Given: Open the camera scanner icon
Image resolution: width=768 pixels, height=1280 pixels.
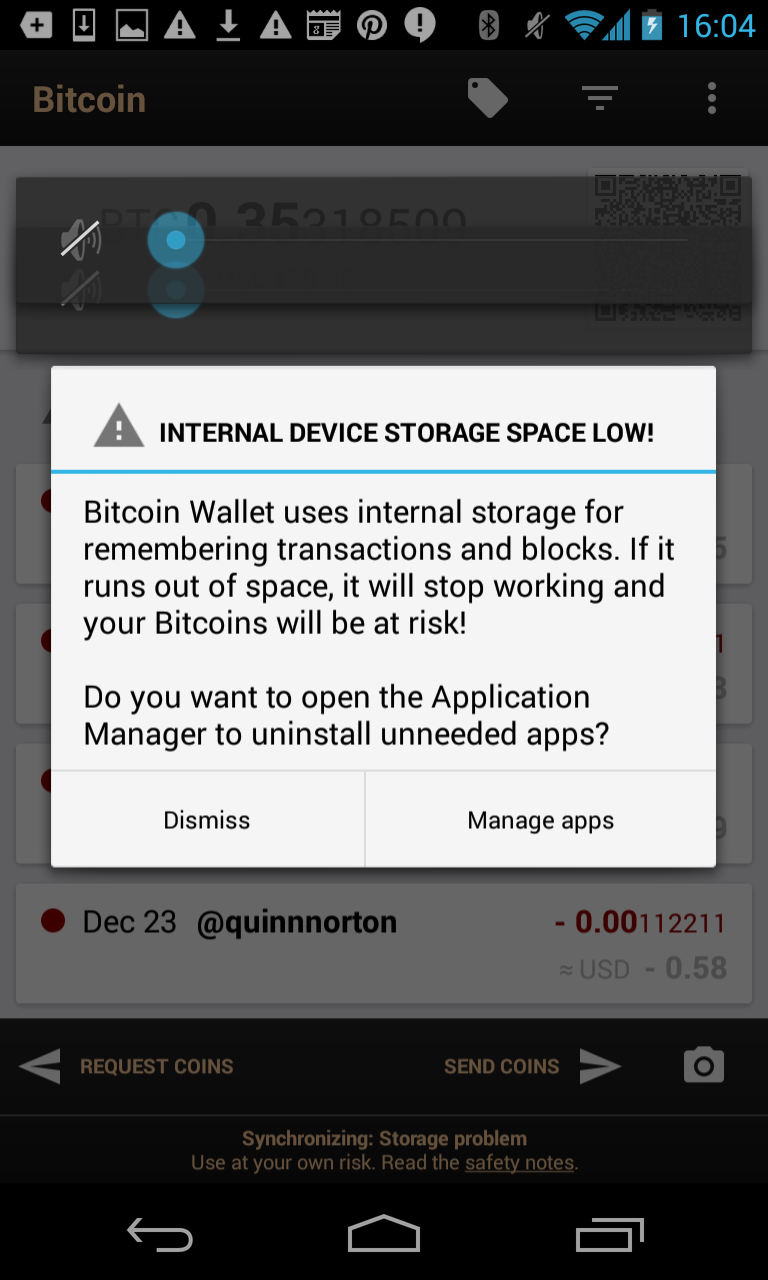Looking at the screenshot, I should point(704,1066).
